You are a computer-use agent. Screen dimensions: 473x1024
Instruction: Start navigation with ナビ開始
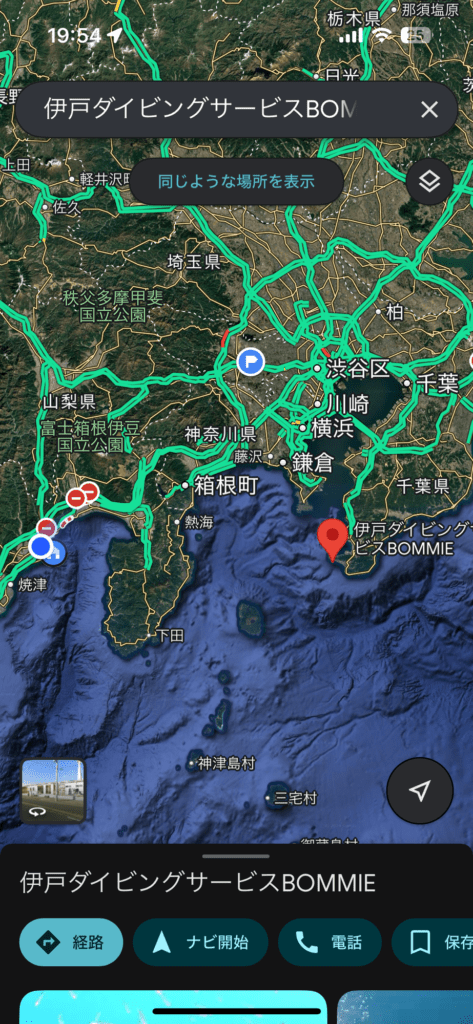201,942
